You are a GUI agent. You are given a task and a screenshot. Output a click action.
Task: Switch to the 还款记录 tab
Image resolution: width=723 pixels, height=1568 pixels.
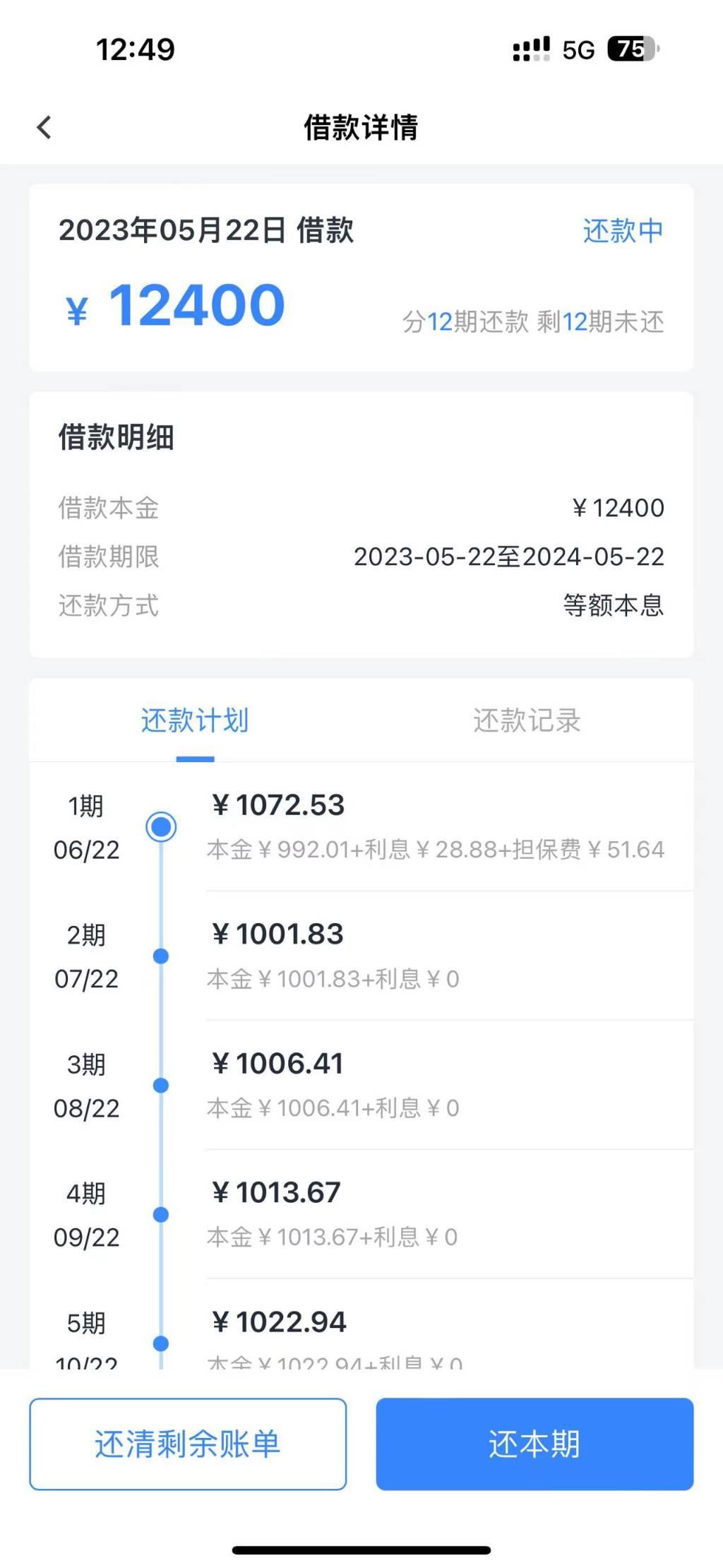[527, 720]
